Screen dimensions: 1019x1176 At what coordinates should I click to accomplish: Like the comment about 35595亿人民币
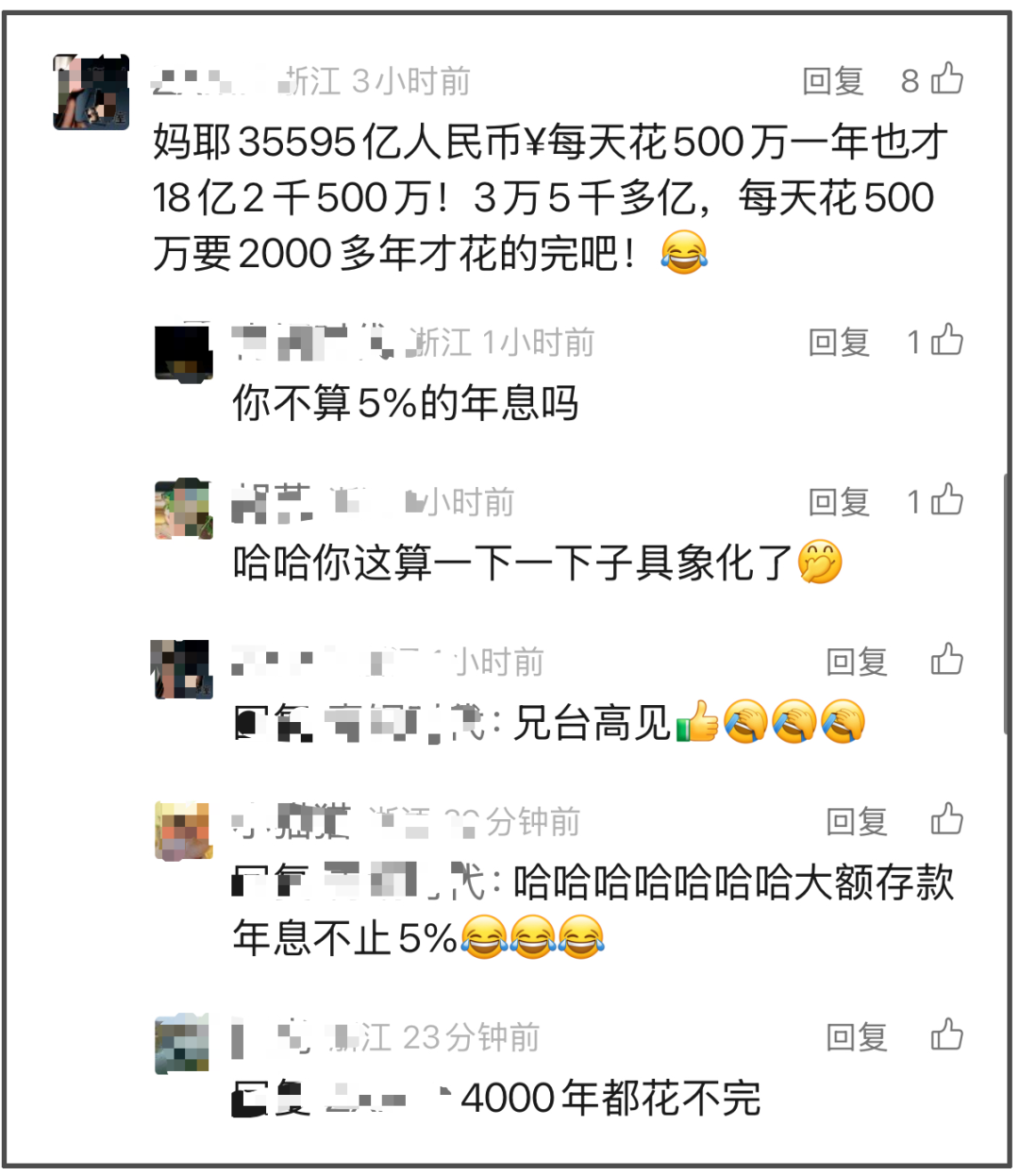946,79
